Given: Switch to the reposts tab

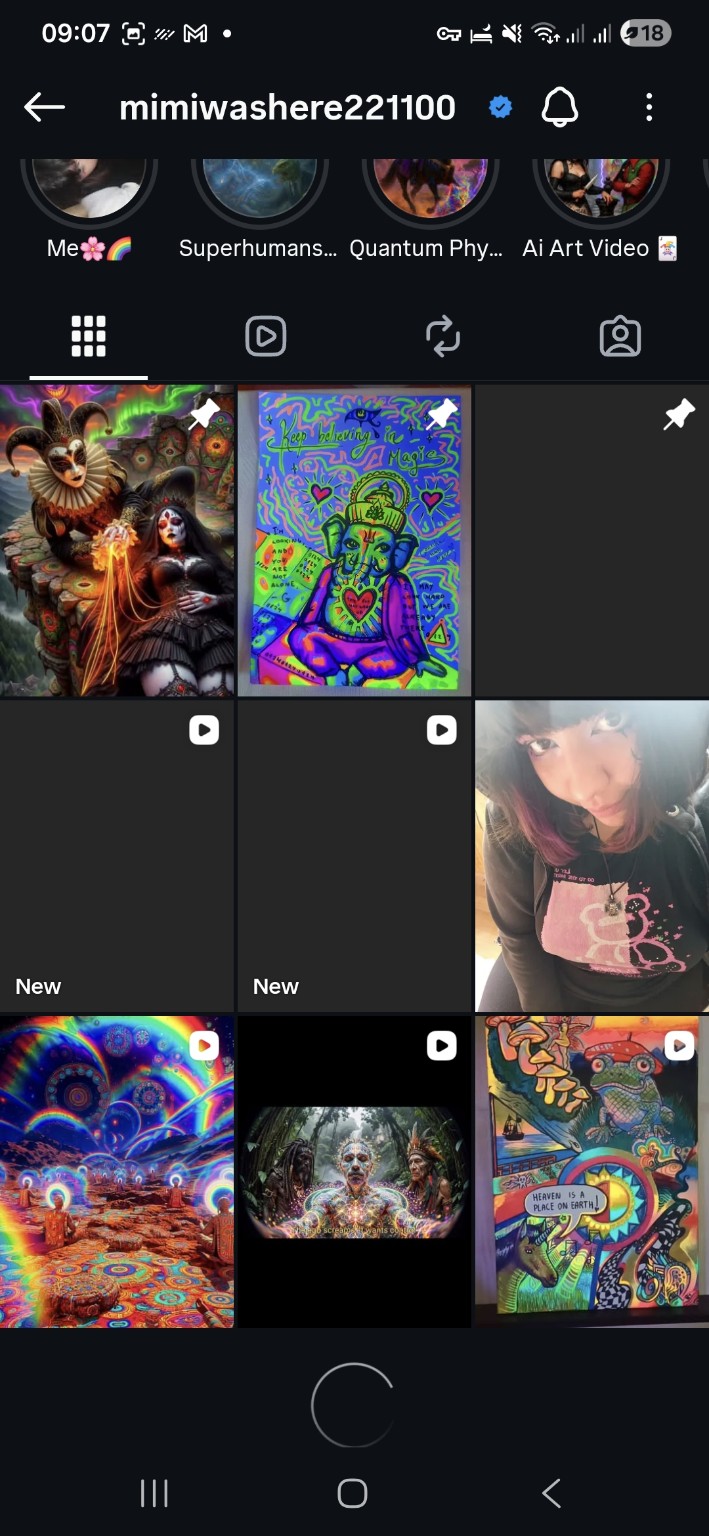Looking at the screenshot, I should point(443,337).
